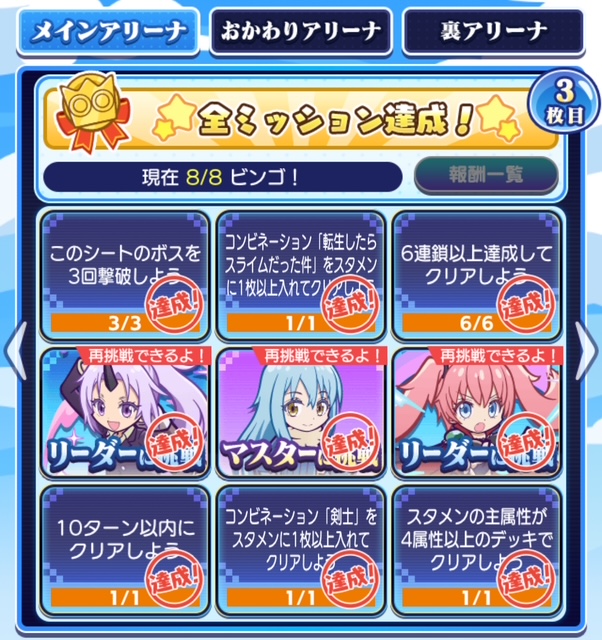
Task: Open the 剣士 combination mission card
Action: pos(300,548)
